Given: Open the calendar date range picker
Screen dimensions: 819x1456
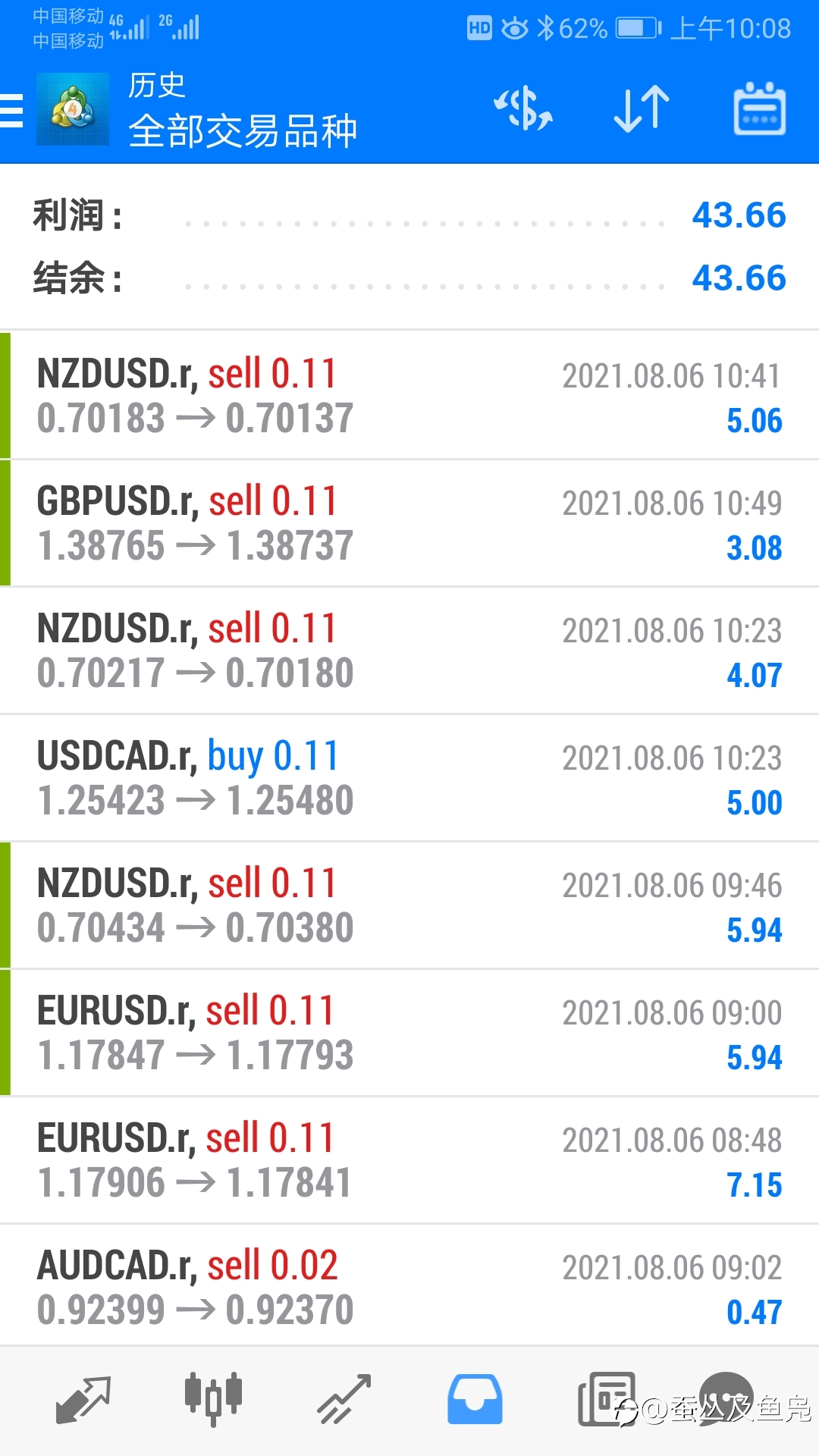Looking at the screenshot, I should click(759, 109).
